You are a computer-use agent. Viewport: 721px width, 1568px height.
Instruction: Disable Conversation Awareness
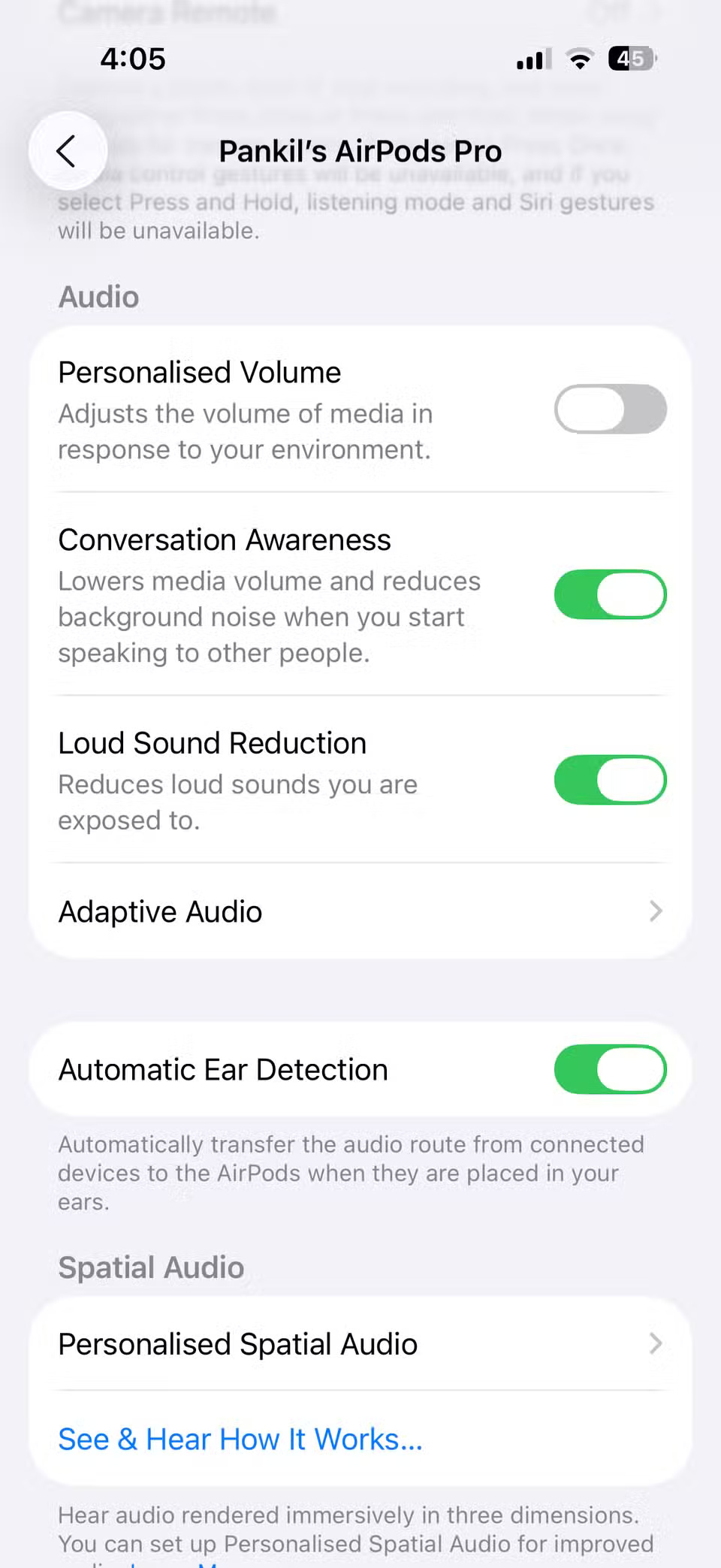tap(610, 594)
